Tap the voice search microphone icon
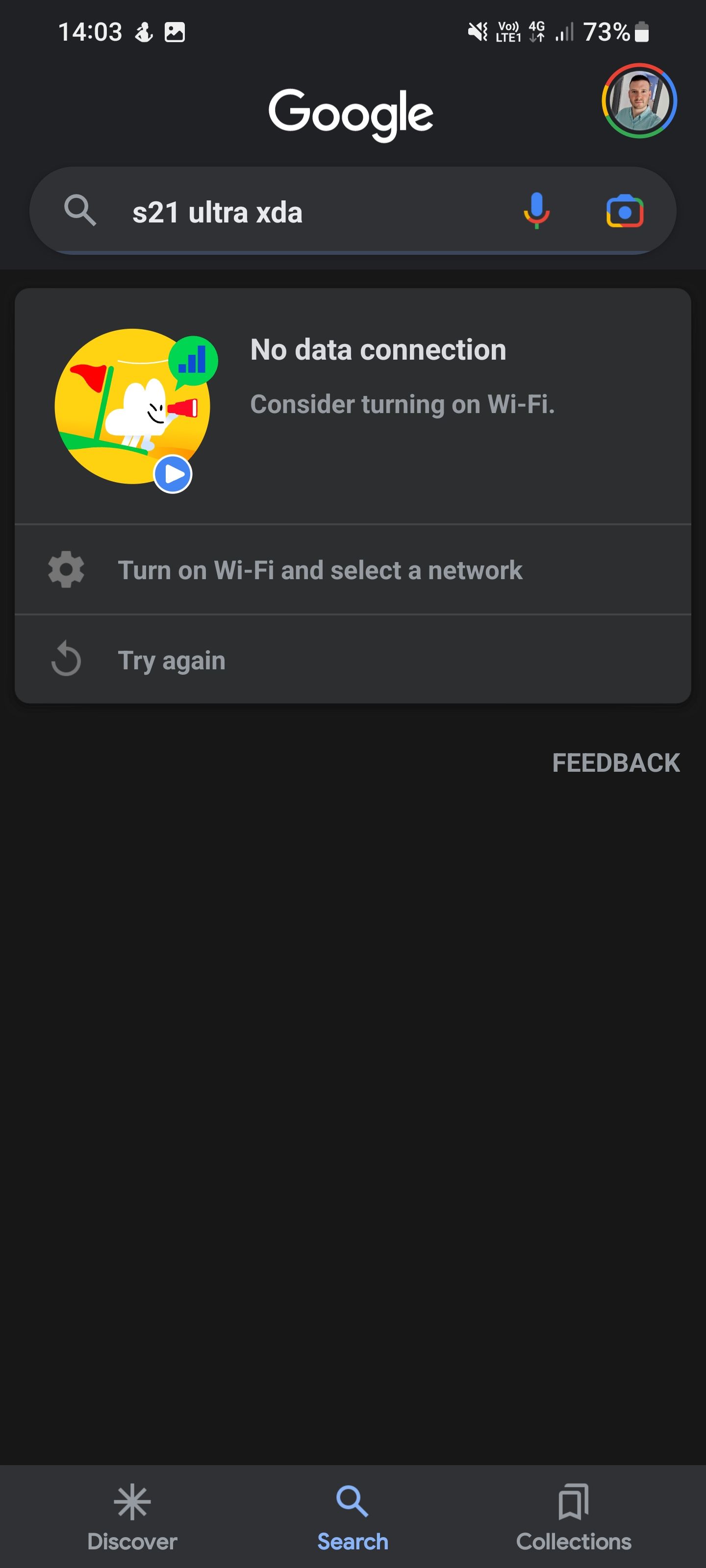 click(x=537, y=211)
